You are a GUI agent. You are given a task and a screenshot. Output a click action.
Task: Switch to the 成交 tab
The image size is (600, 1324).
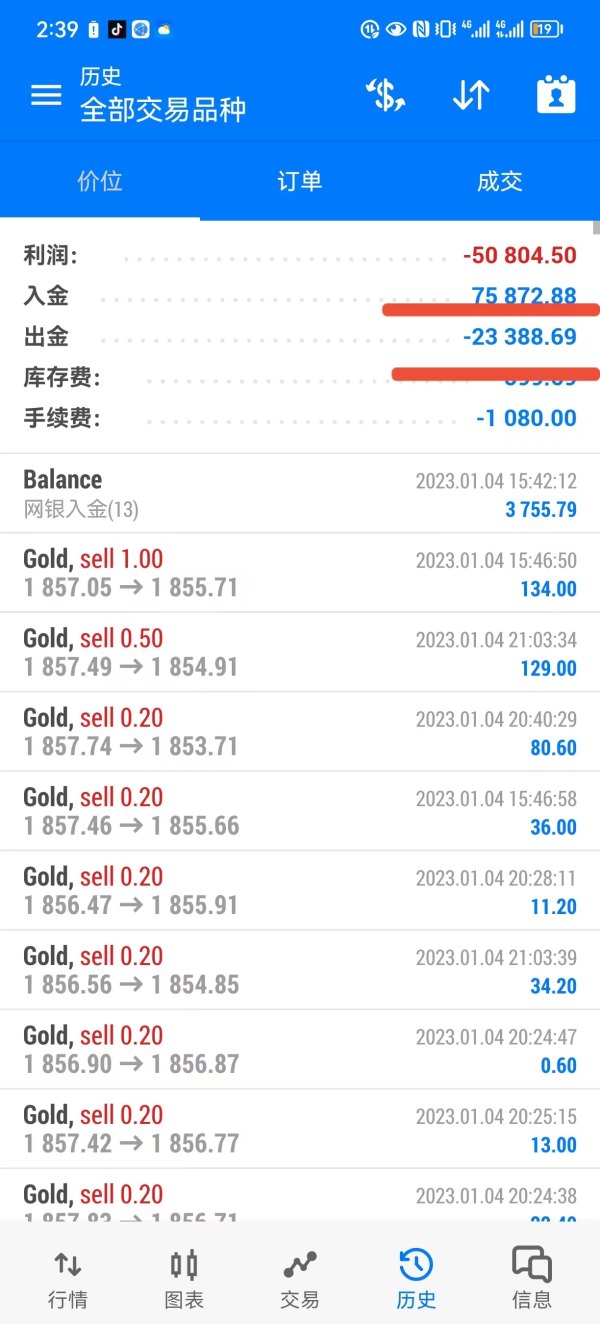tap(500, 181)
